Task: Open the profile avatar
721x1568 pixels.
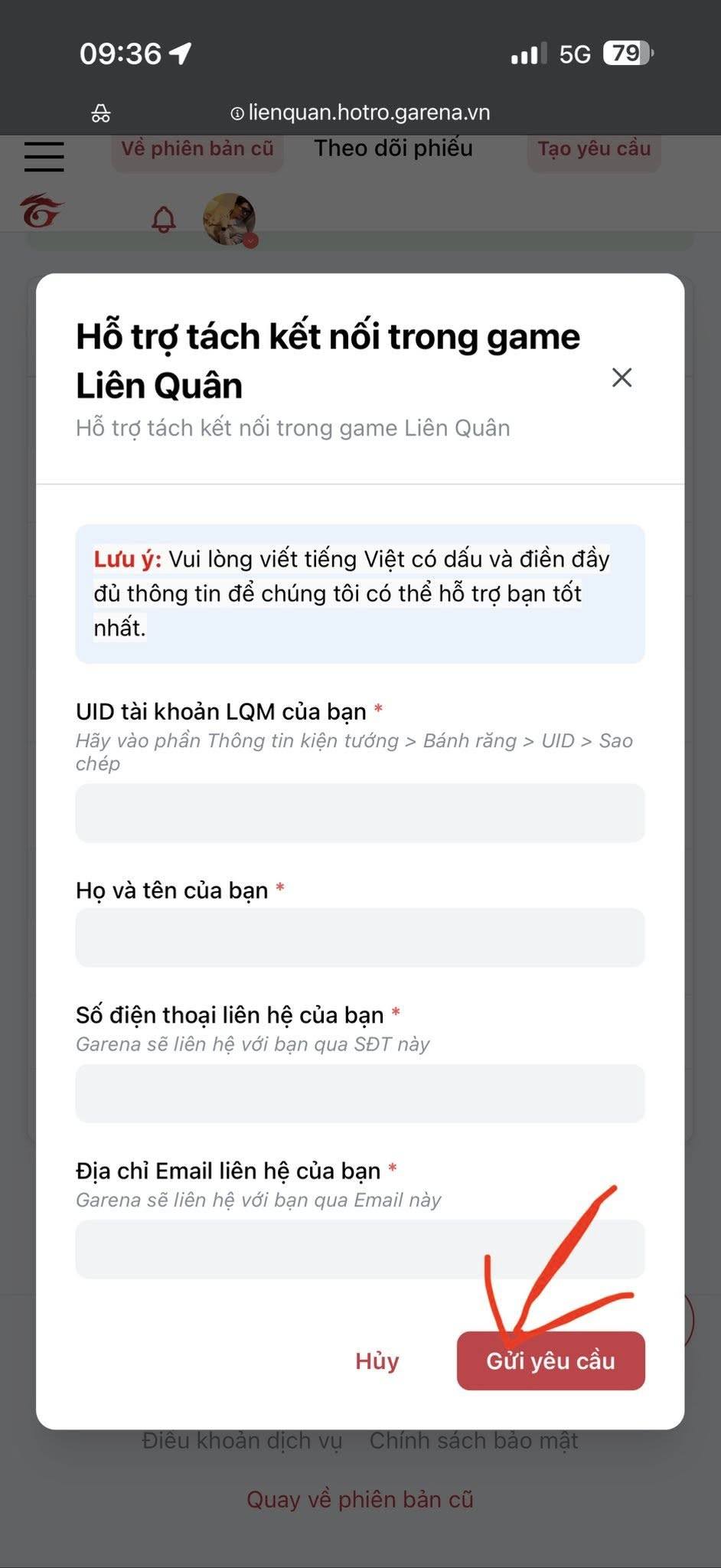Action: click(x=229, y=219)
